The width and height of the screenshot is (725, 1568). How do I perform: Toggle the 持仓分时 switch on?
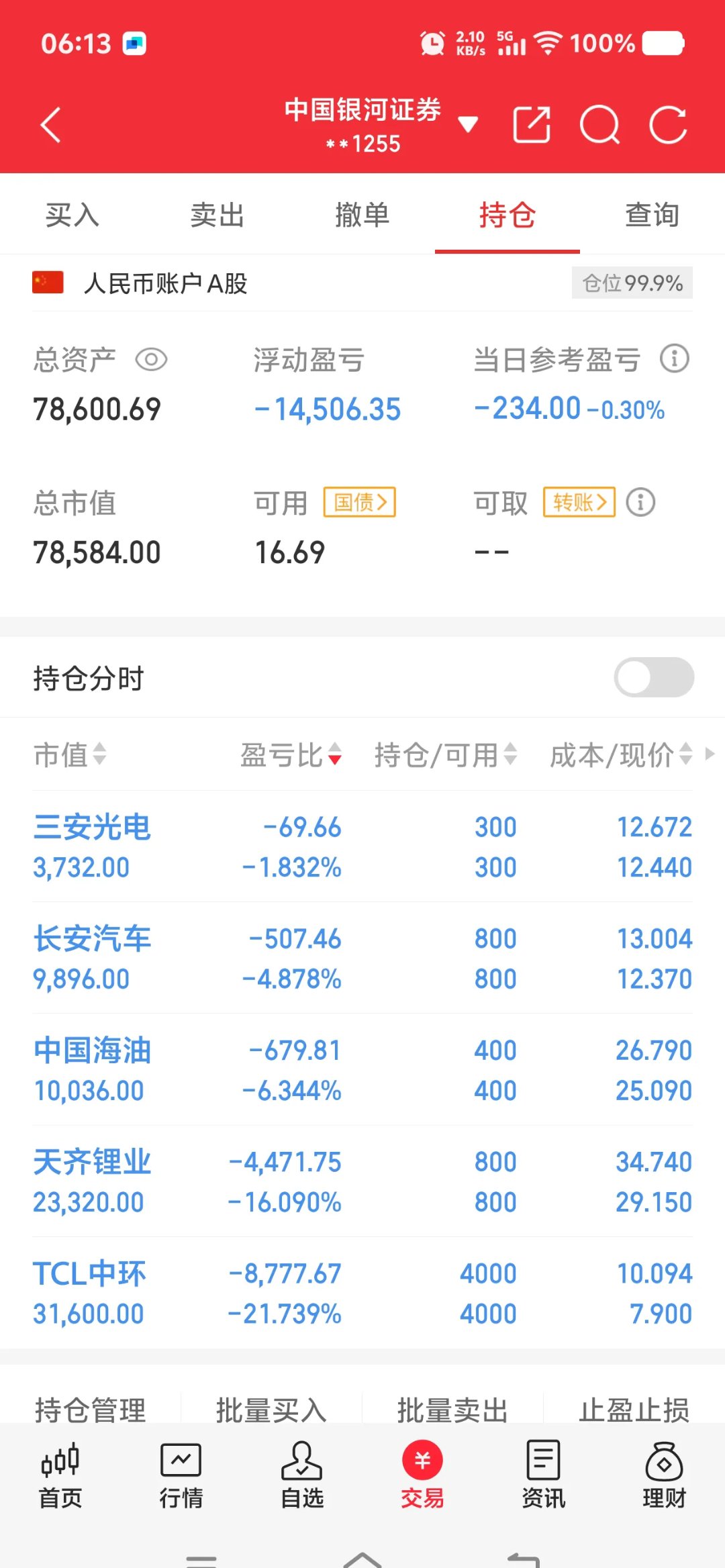[653, 677]
